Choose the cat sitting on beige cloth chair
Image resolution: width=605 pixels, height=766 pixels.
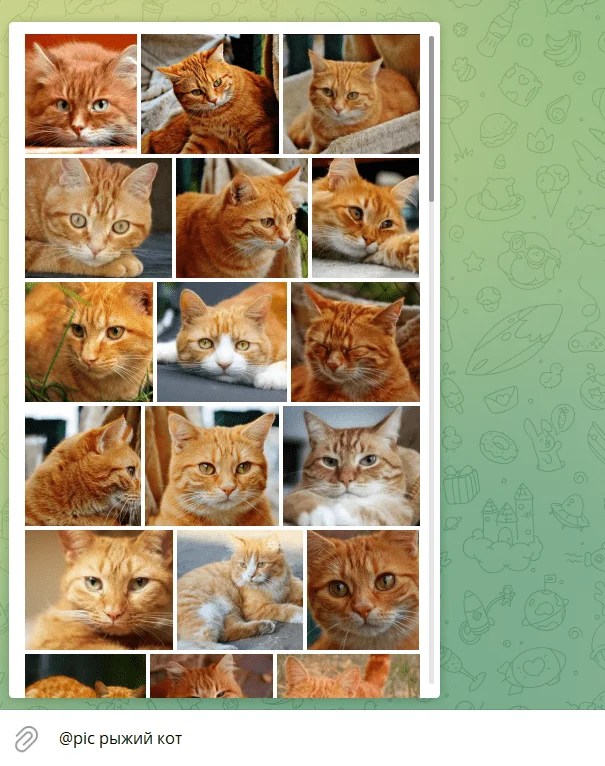(x=209, y=93)
